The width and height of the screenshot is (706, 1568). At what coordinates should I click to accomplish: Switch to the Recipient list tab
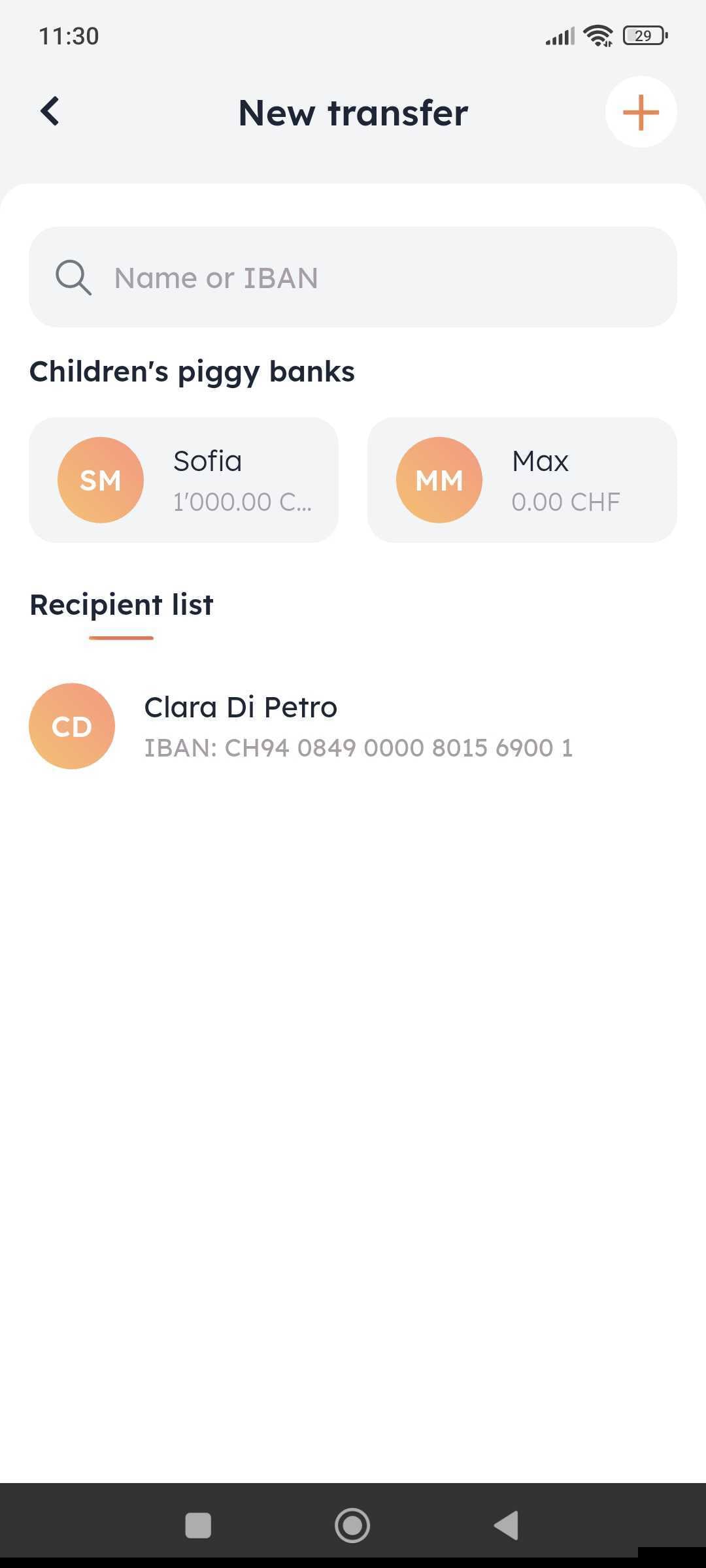[x=122, y=606]
